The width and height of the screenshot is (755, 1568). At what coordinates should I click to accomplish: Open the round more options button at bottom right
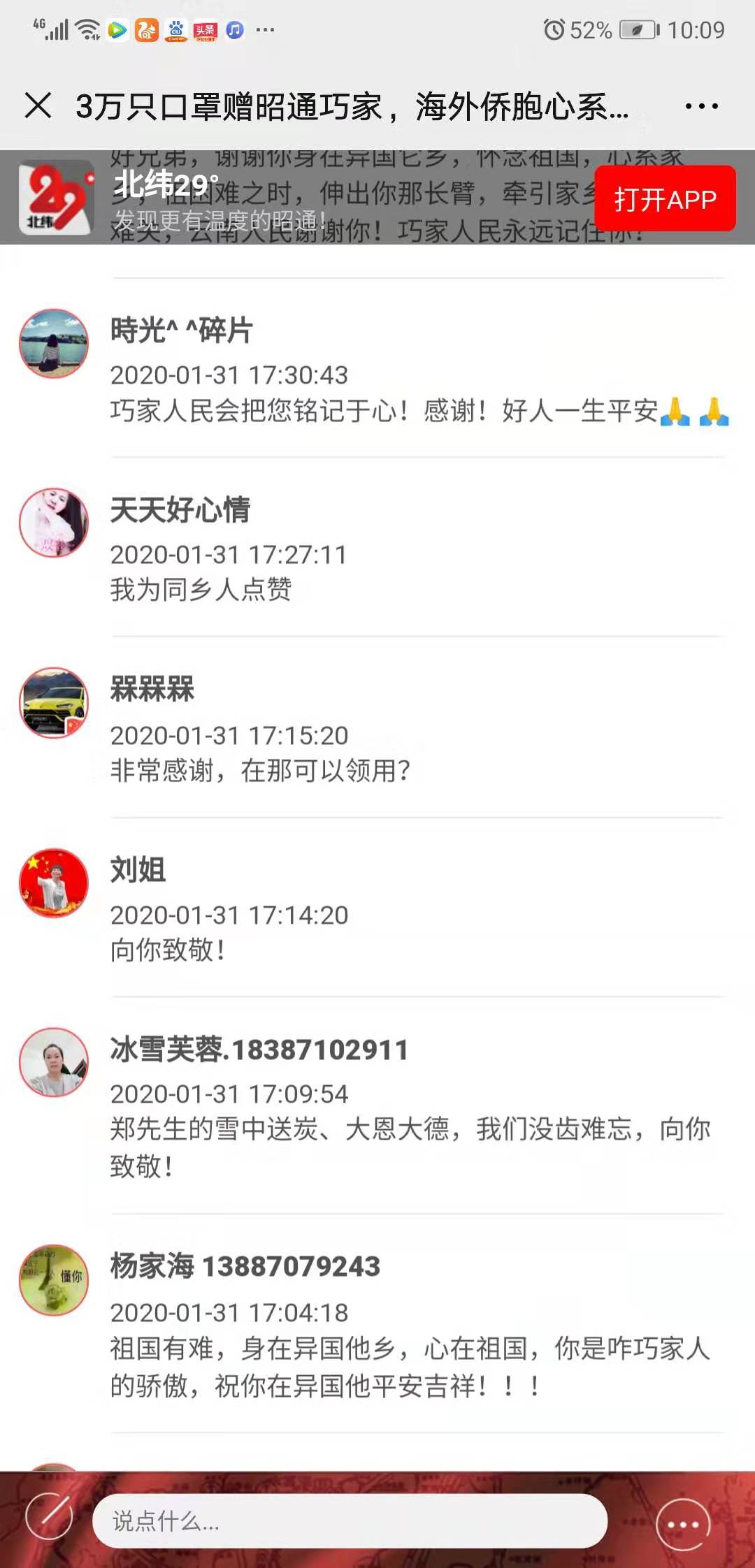coord(683,1525)
